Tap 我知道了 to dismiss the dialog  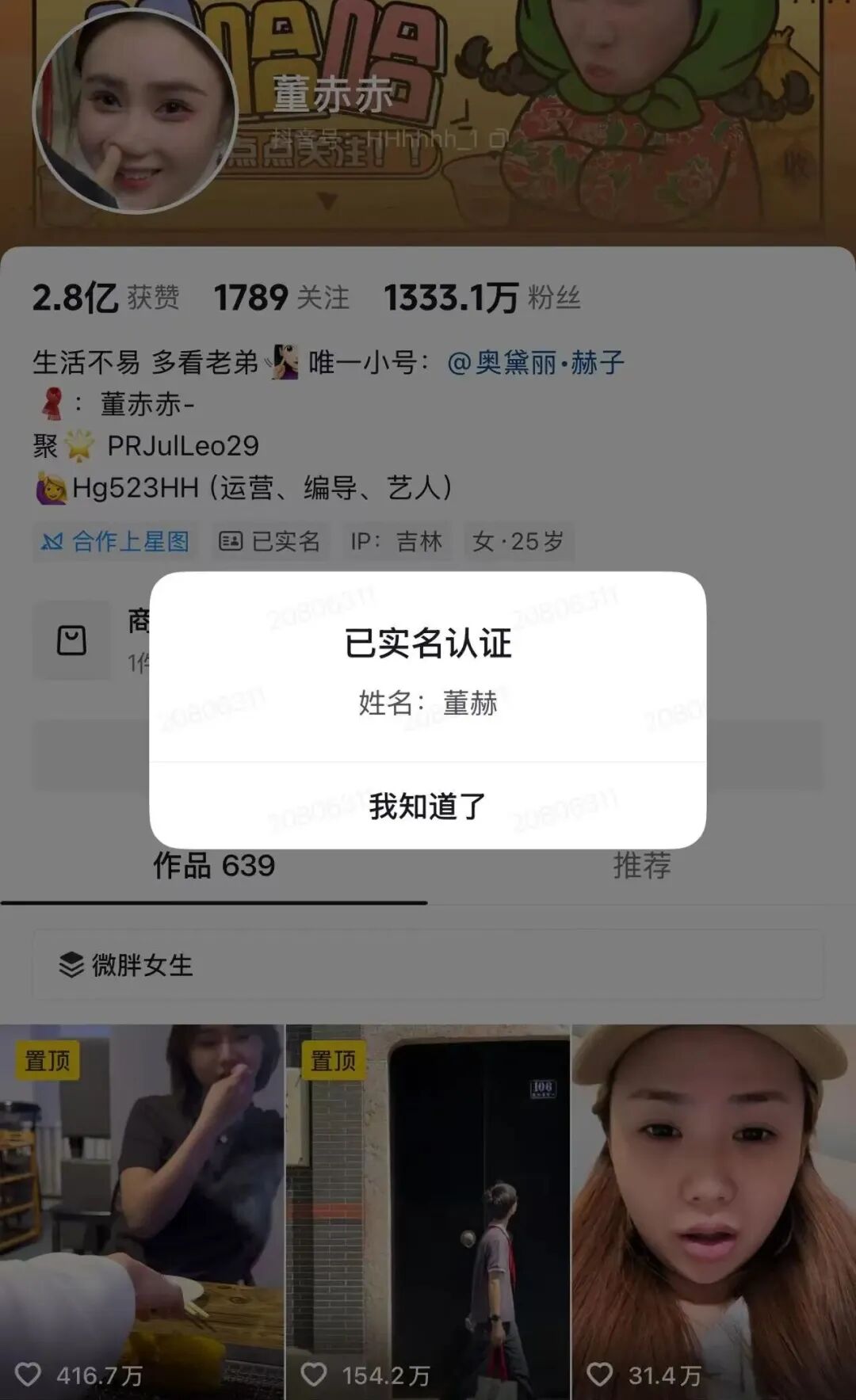pos(428,804)
